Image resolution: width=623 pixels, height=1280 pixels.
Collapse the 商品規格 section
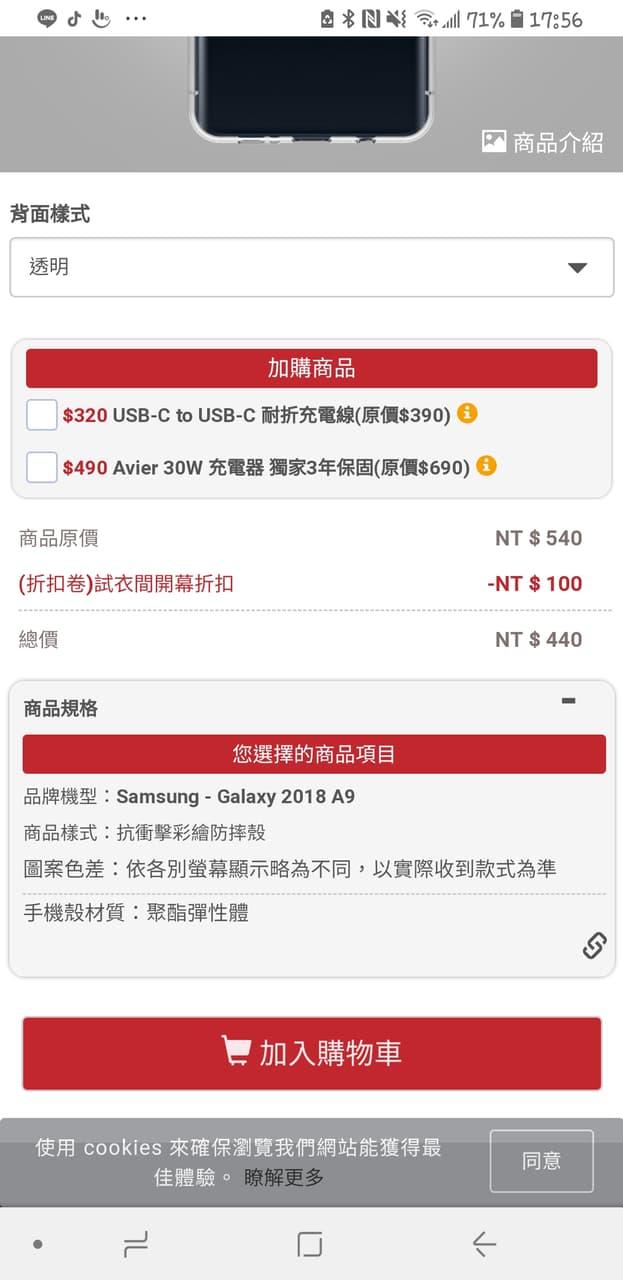click(568, 702)
